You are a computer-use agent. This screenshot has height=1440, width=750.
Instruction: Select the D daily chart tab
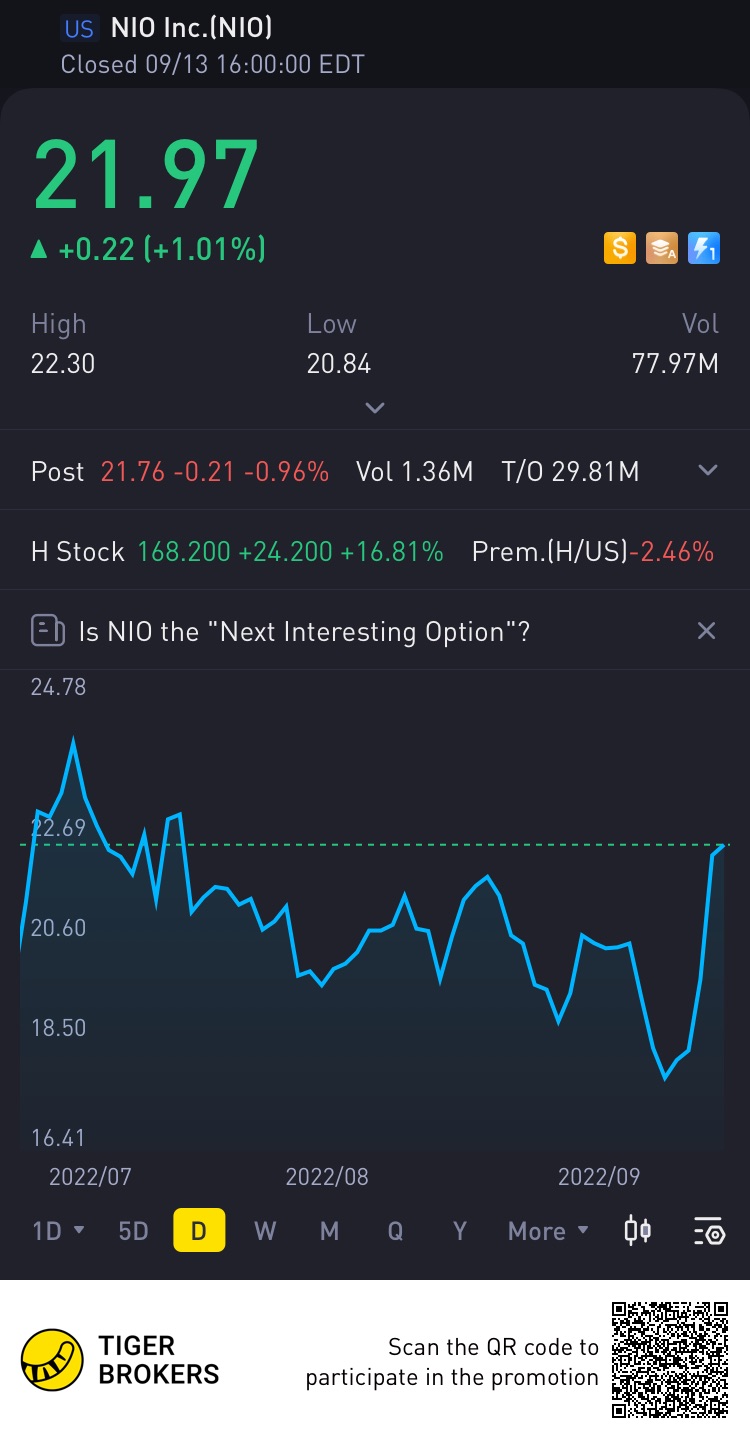[x=199, y=1231]
